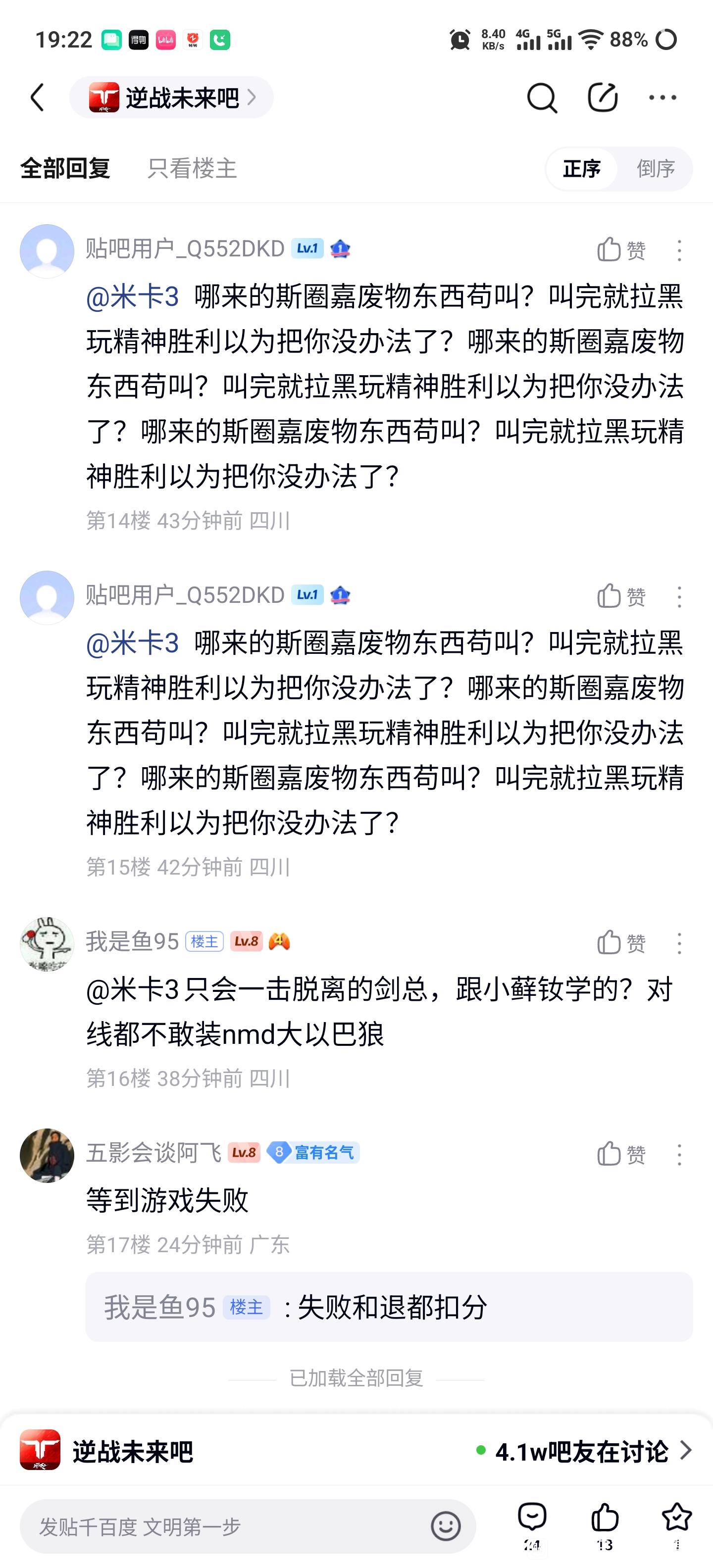
Task: Open more options on 第15楼 reply
Action: 679,596
